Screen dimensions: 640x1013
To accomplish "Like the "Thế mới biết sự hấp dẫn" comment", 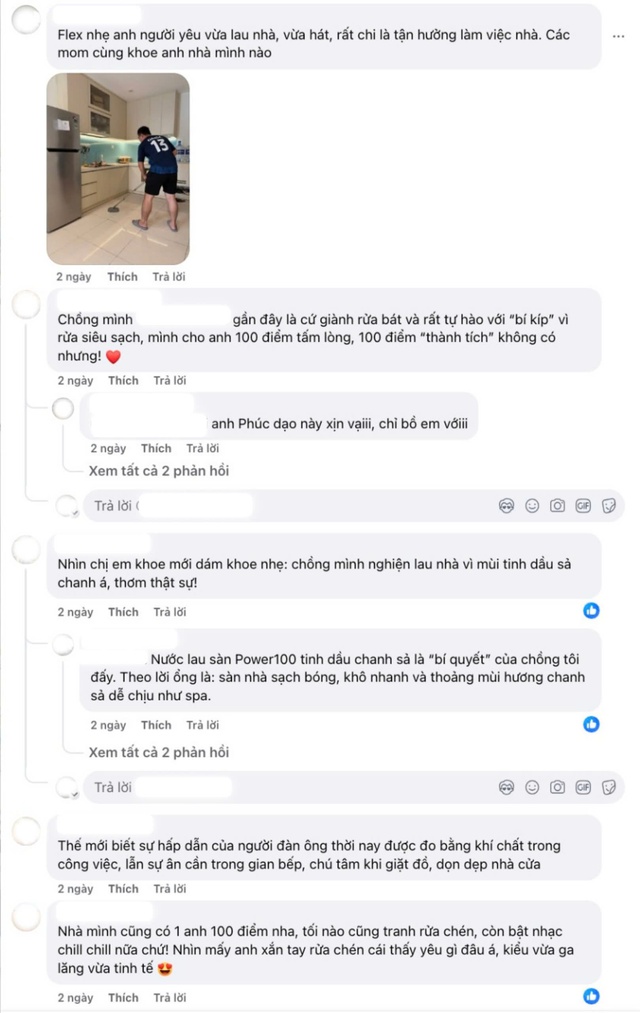I will [123, 888].
